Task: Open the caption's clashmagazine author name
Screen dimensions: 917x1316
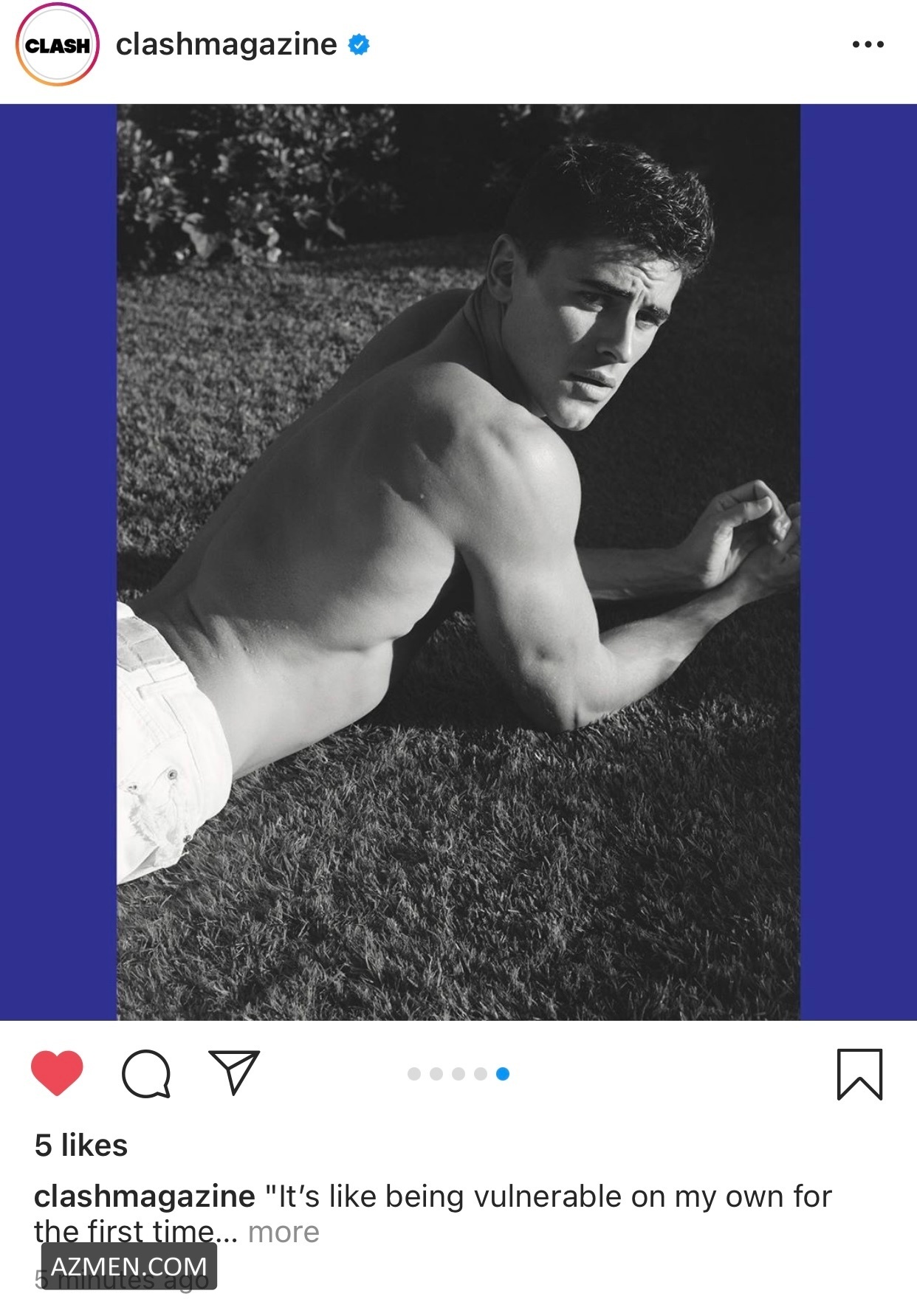Action: coord(145,1196)
